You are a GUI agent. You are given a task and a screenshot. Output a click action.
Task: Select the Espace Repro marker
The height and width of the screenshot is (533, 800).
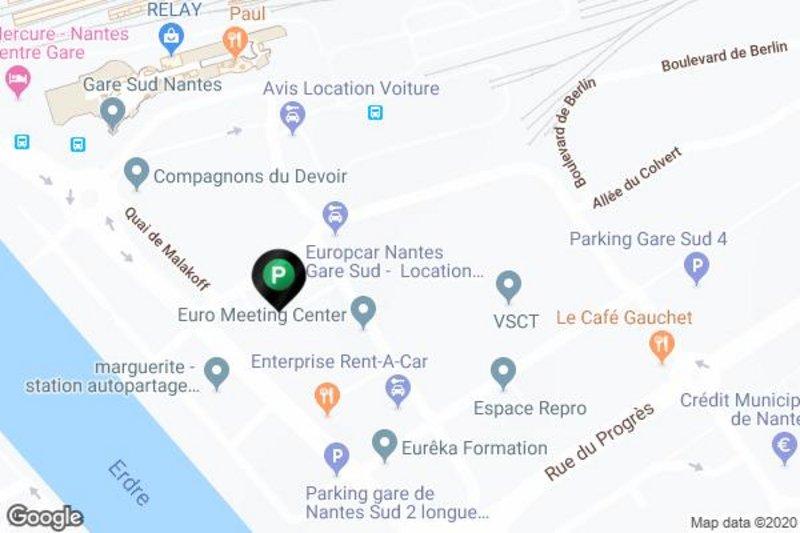pos(504,374)
